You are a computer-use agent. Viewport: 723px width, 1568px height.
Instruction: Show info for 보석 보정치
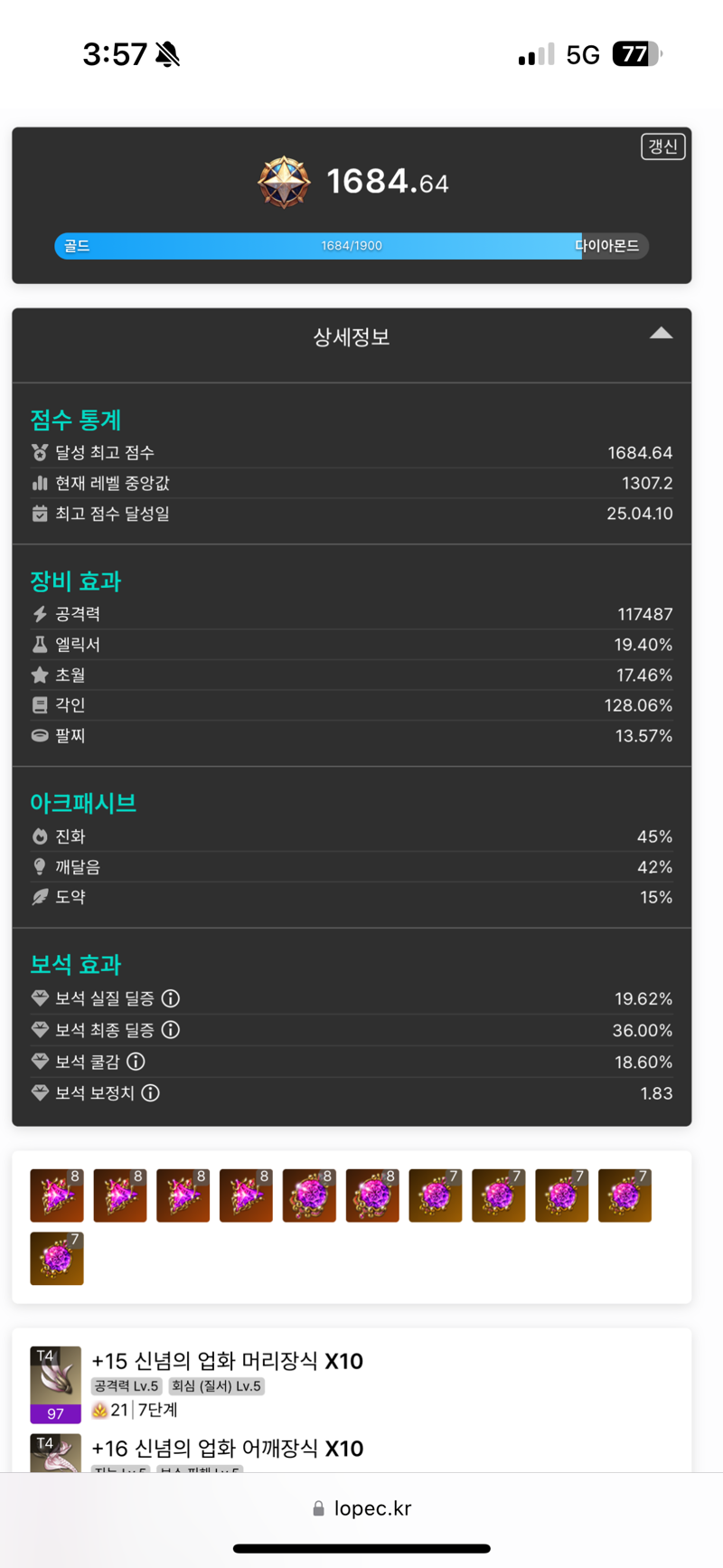(151, 1093)
